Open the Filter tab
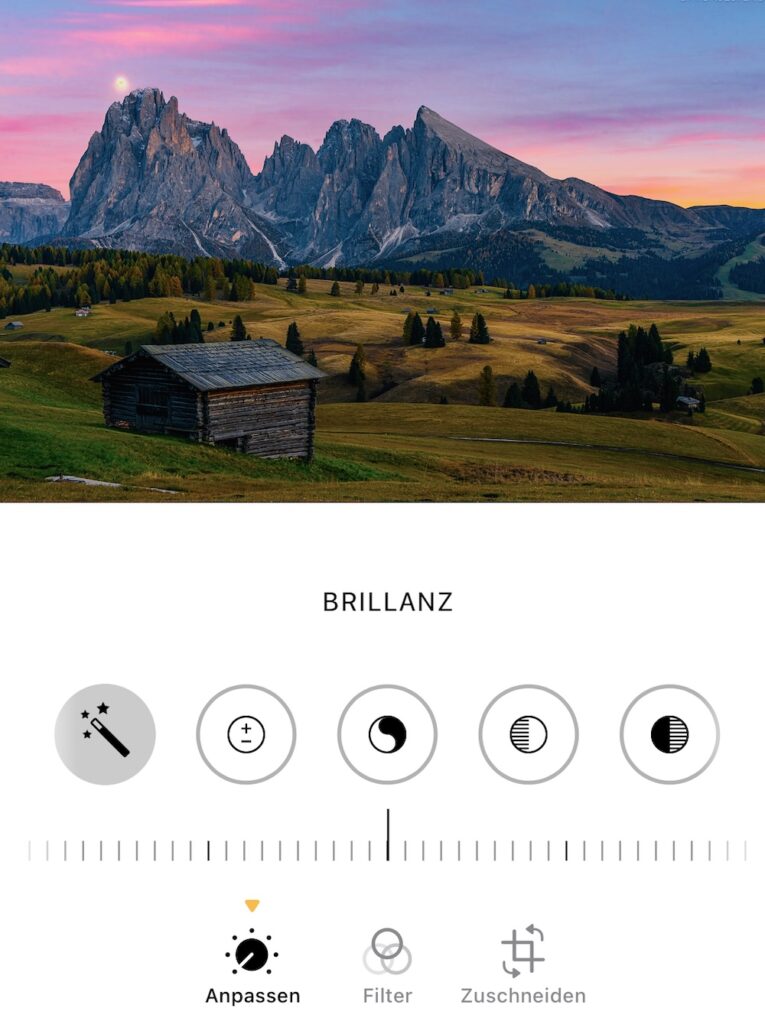This screenshot has height=1031, width=765. 387,965
